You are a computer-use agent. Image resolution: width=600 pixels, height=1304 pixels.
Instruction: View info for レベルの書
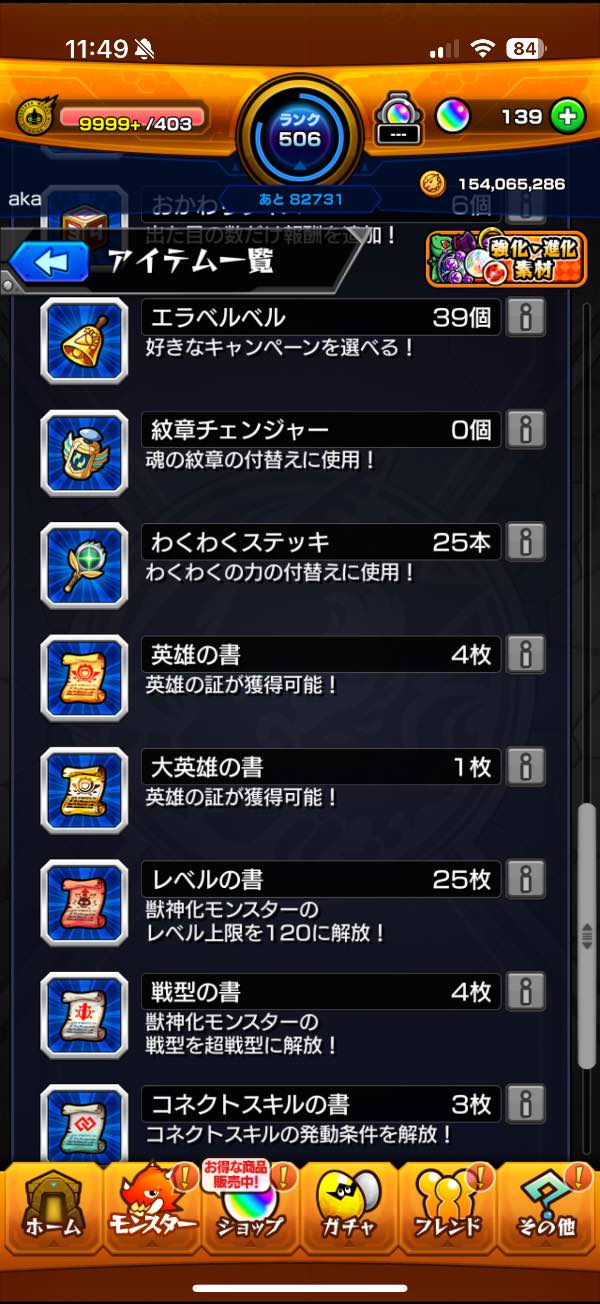click(x=525, y=880)
